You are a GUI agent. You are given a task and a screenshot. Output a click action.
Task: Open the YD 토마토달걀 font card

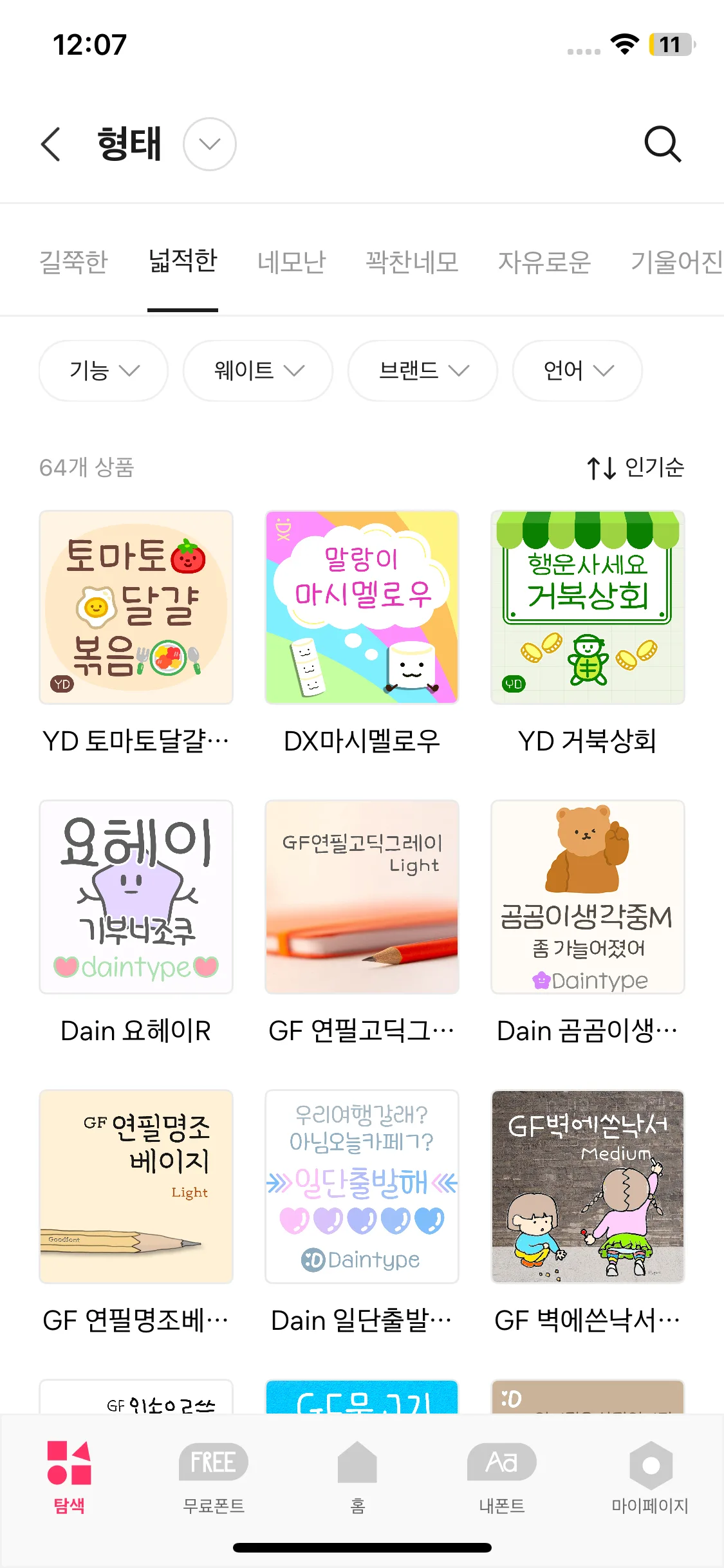(136, 608)
